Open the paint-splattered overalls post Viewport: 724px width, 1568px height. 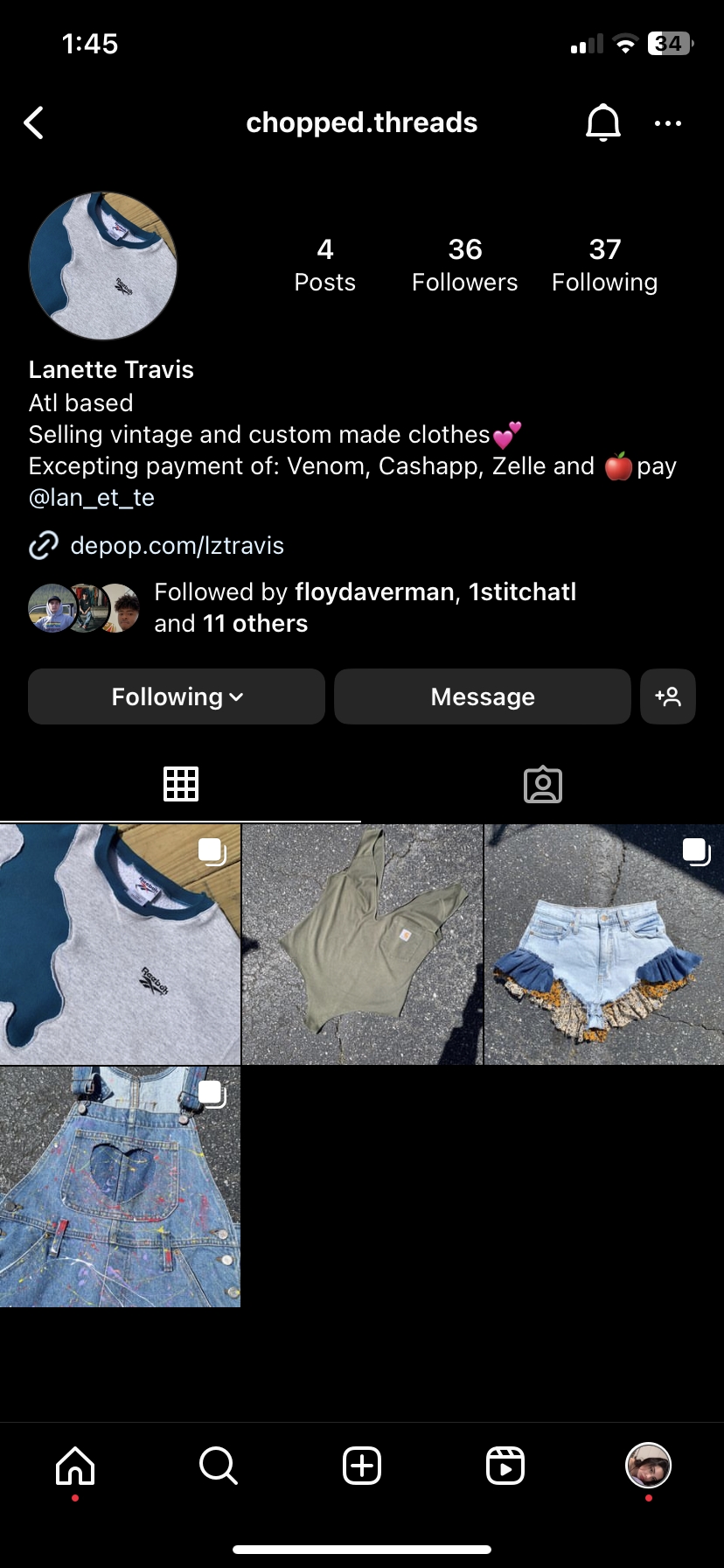pos(120,1186)
